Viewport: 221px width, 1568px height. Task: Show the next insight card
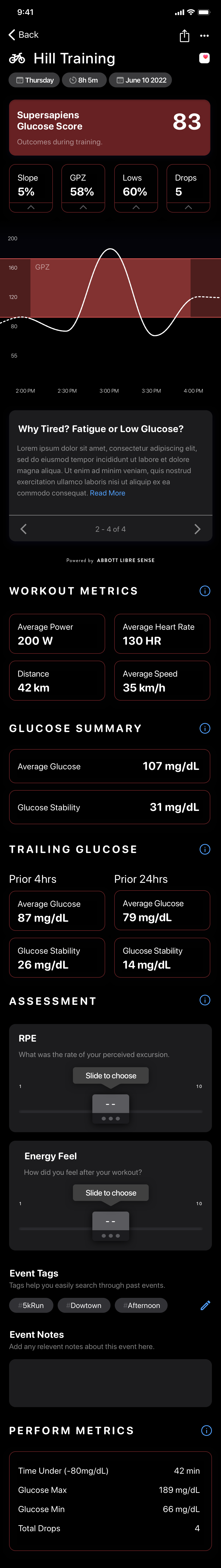click(197, 529)
